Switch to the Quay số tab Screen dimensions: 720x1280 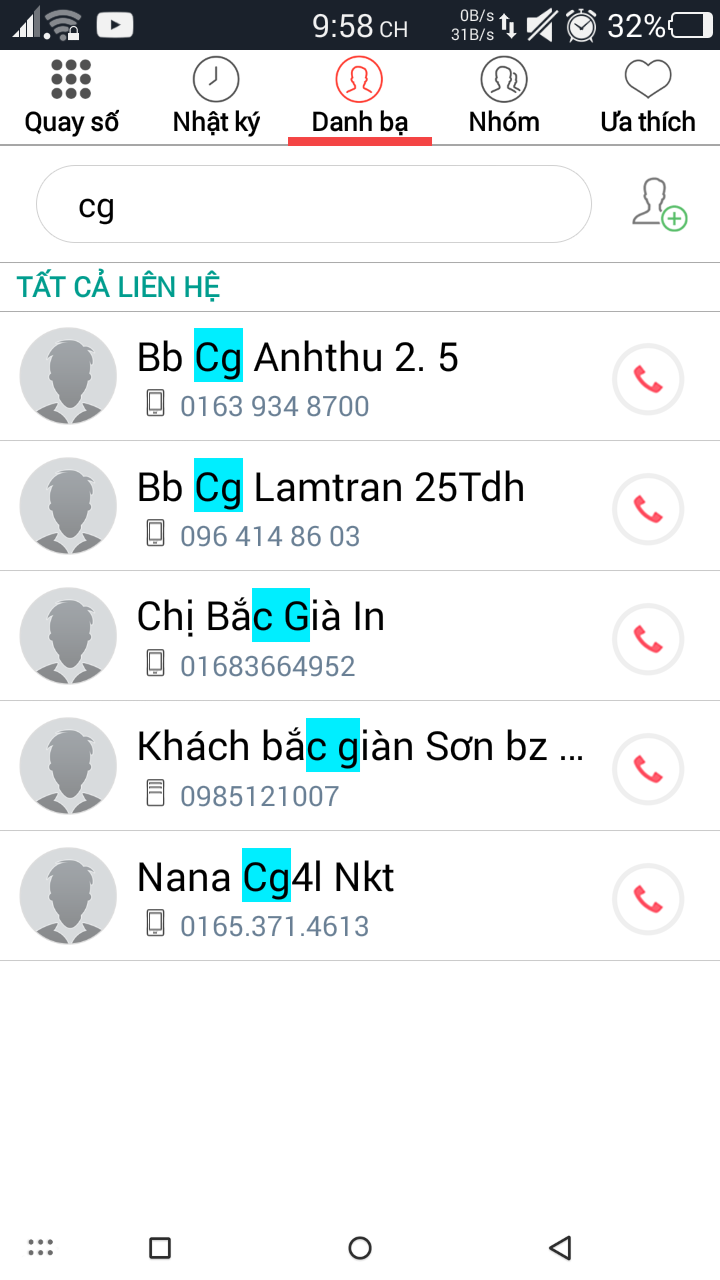pos(72,98)
